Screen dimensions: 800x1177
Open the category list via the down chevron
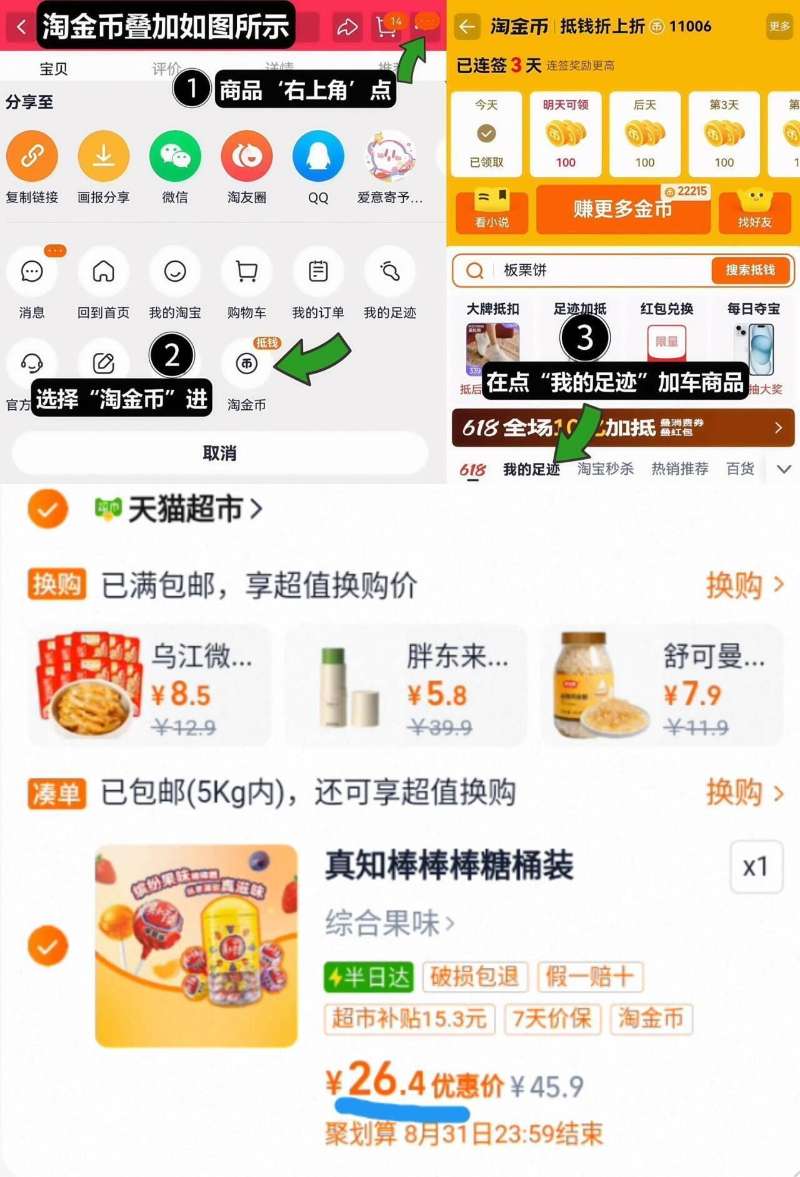(x=784, y=468)
